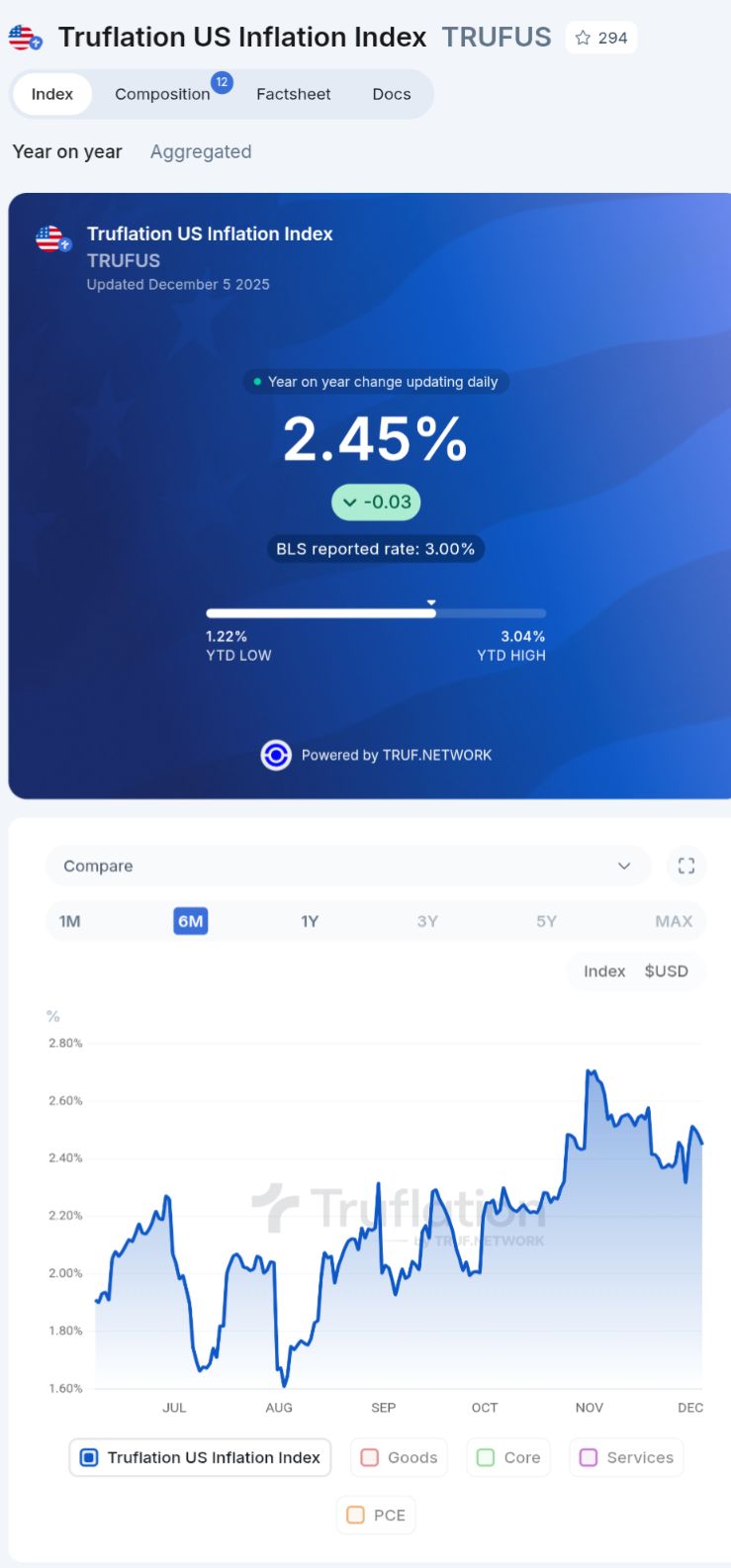Expand the Compare dropdown
The image size is (731, 1568).
pyautogui.click(x=347, y=866)
